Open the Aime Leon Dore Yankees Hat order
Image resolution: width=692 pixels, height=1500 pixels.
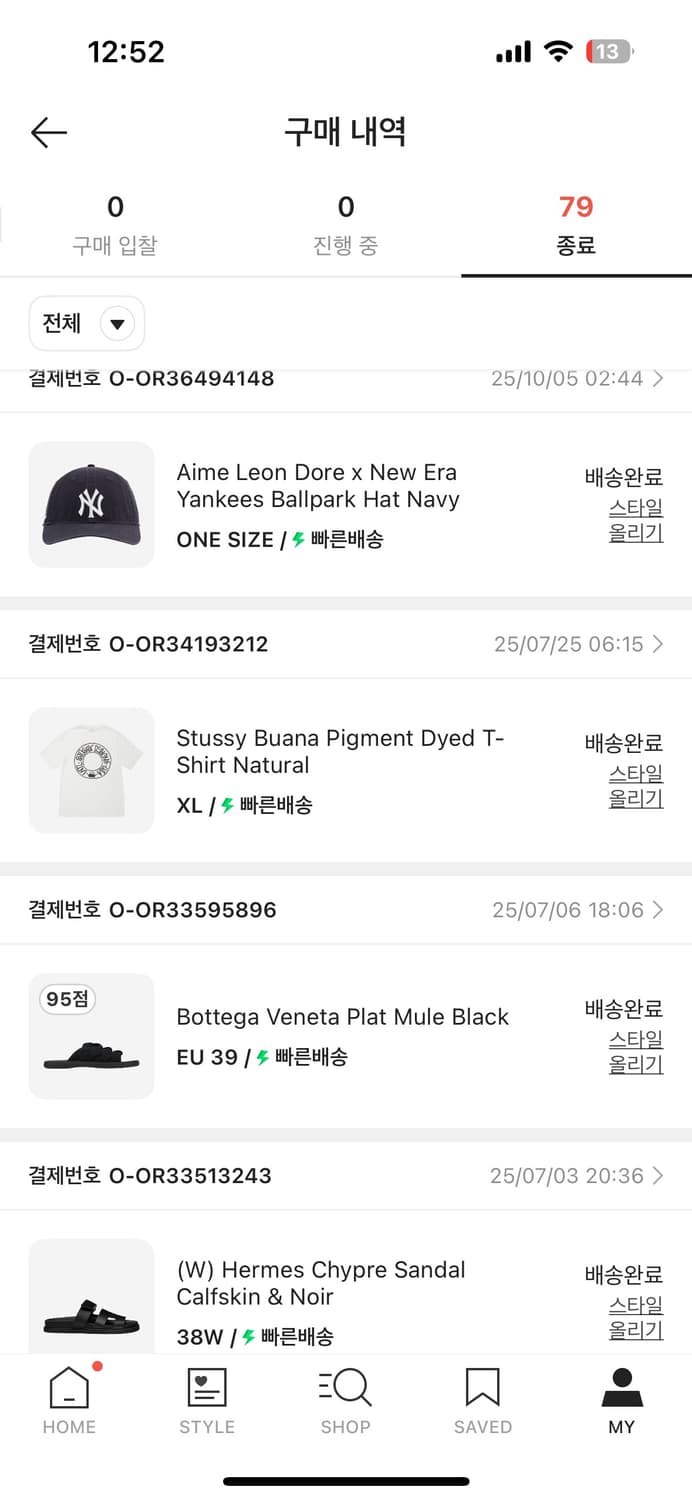click(317, 486)
